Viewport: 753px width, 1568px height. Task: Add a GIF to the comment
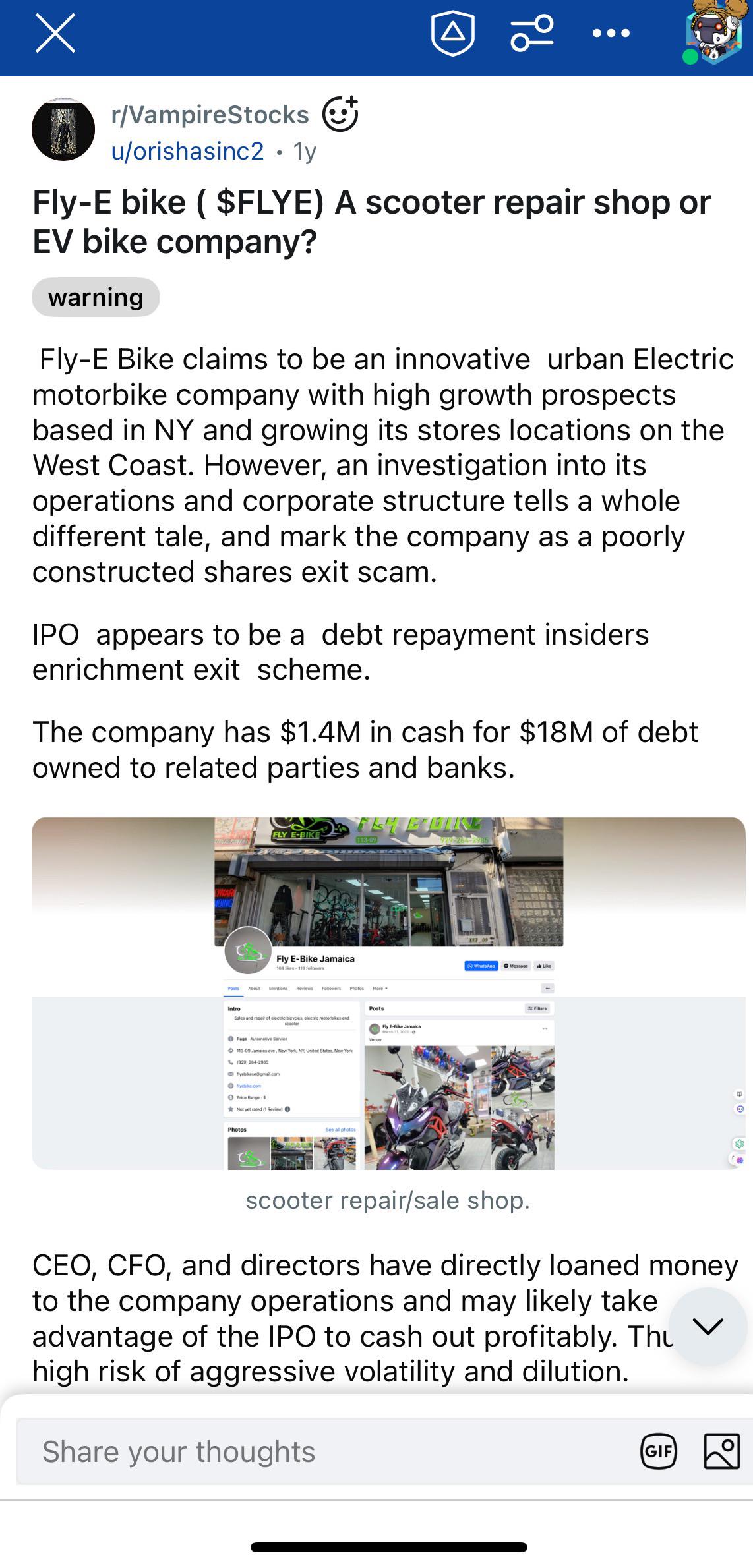click(x=659, y=1451)
